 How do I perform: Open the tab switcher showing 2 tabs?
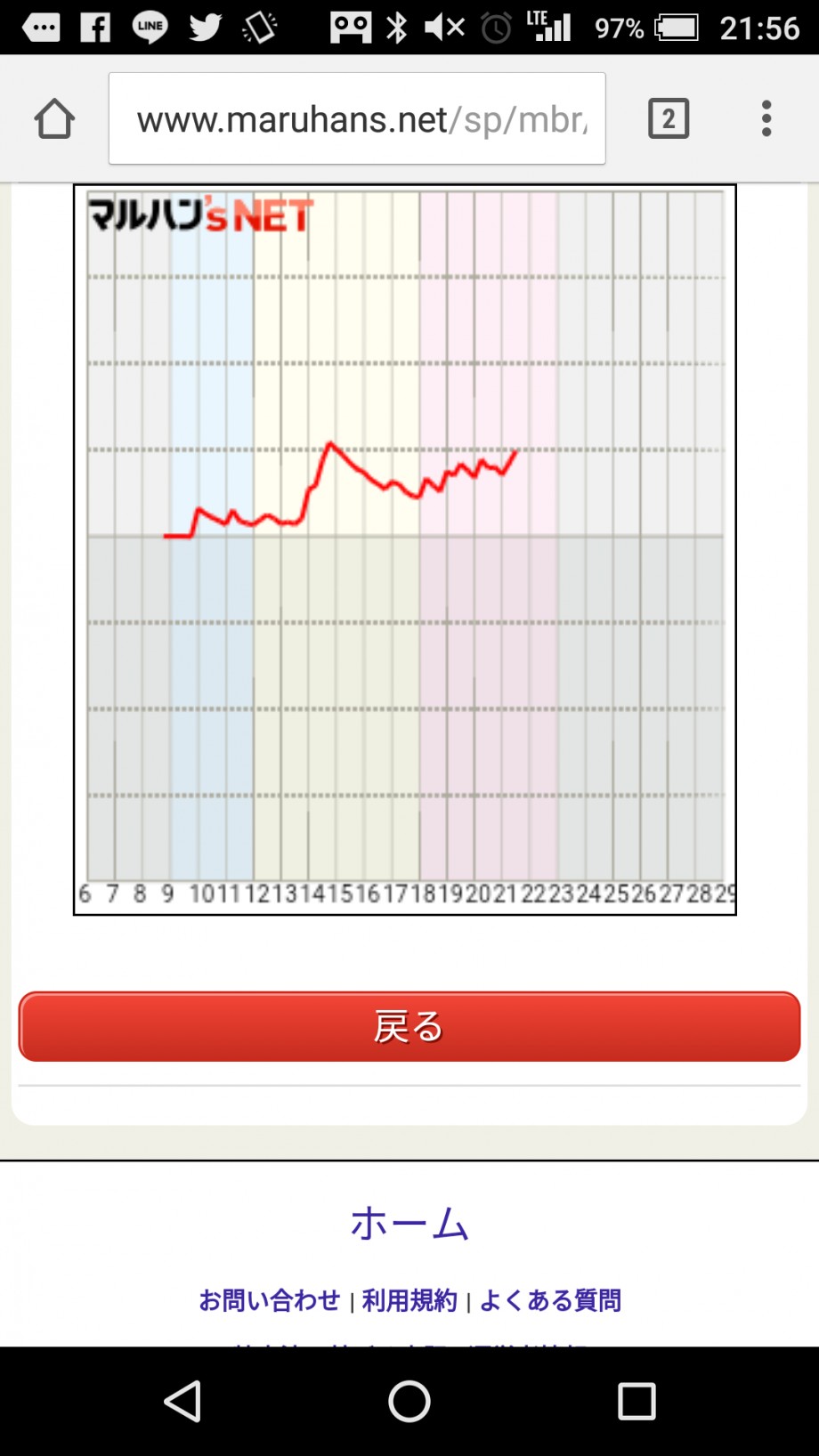669,118
